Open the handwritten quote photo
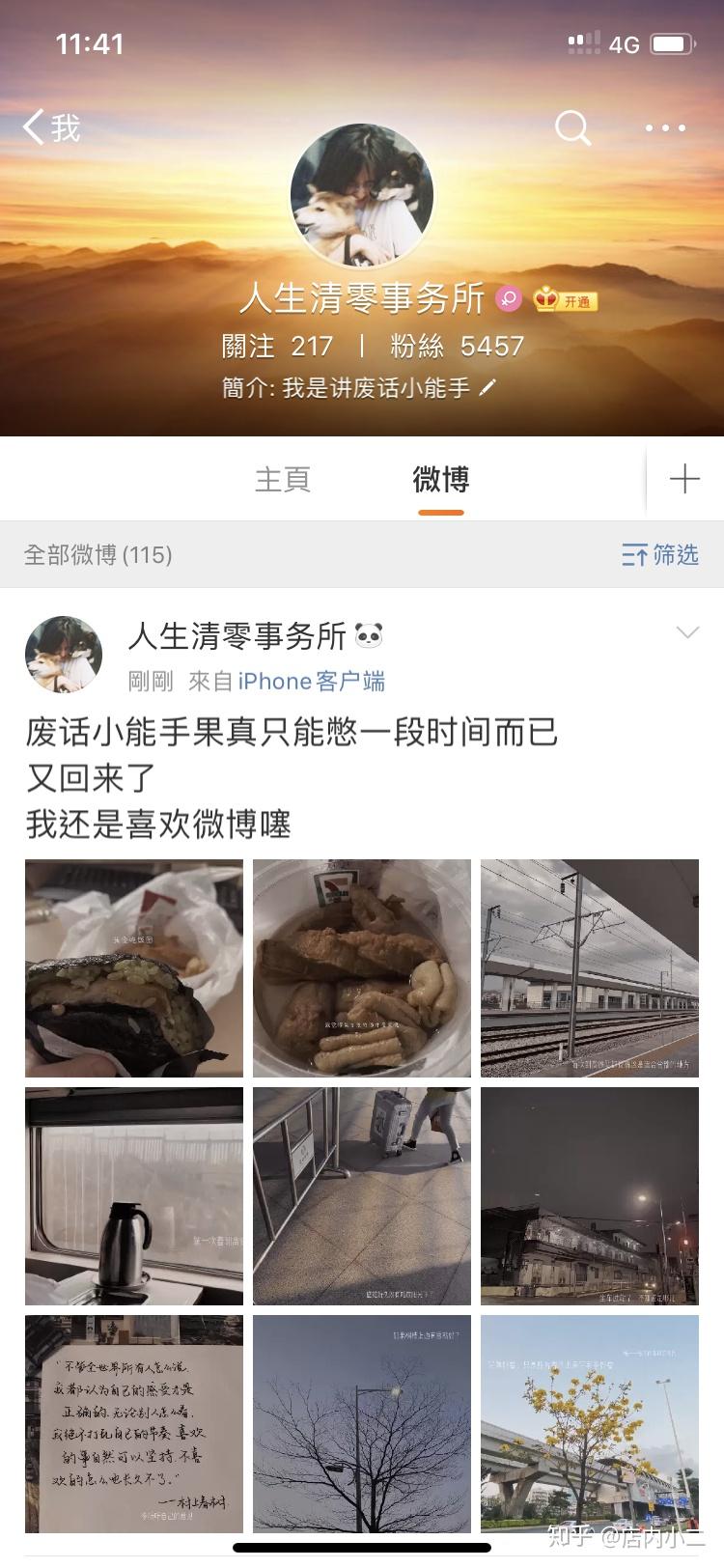The width and height of the screenshot is (724, 1568). 134,1424
